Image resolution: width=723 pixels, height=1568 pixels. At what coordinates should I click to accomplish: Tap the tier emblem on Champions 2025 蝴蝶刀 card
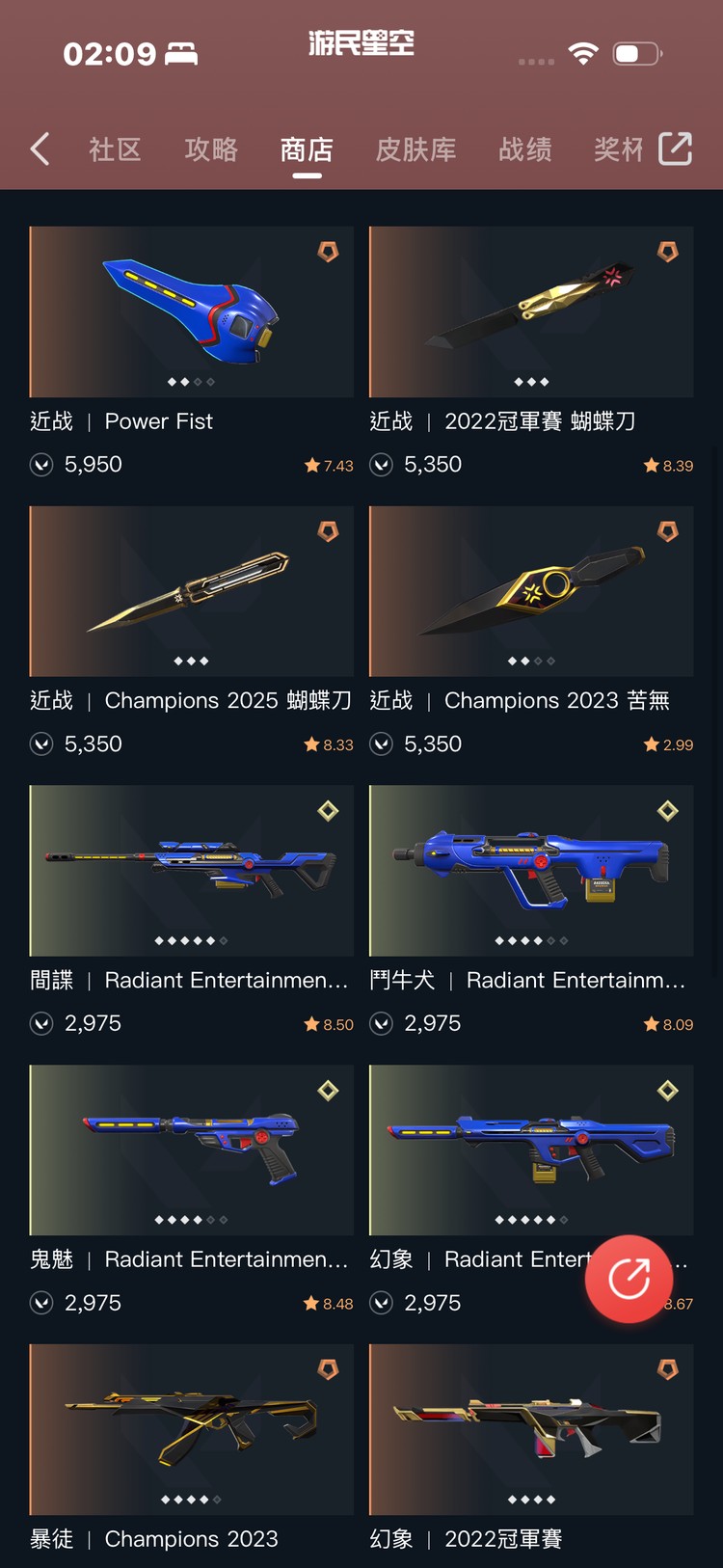coord(328,531)
